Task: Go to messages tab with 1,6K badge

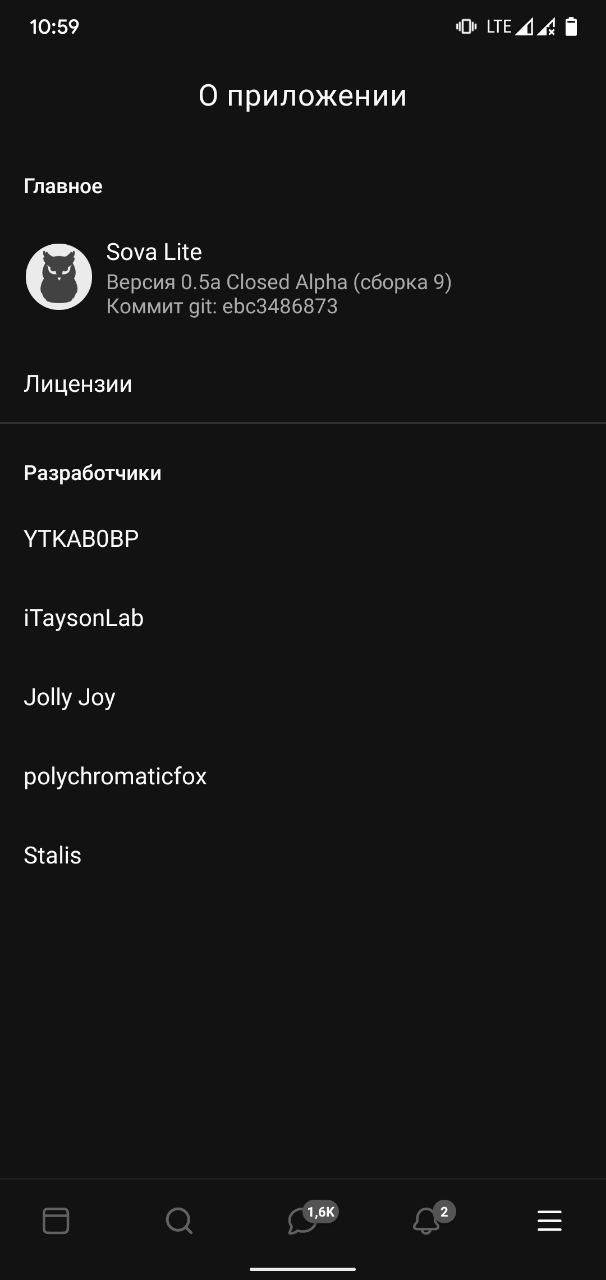Action: pos(303,1220)
